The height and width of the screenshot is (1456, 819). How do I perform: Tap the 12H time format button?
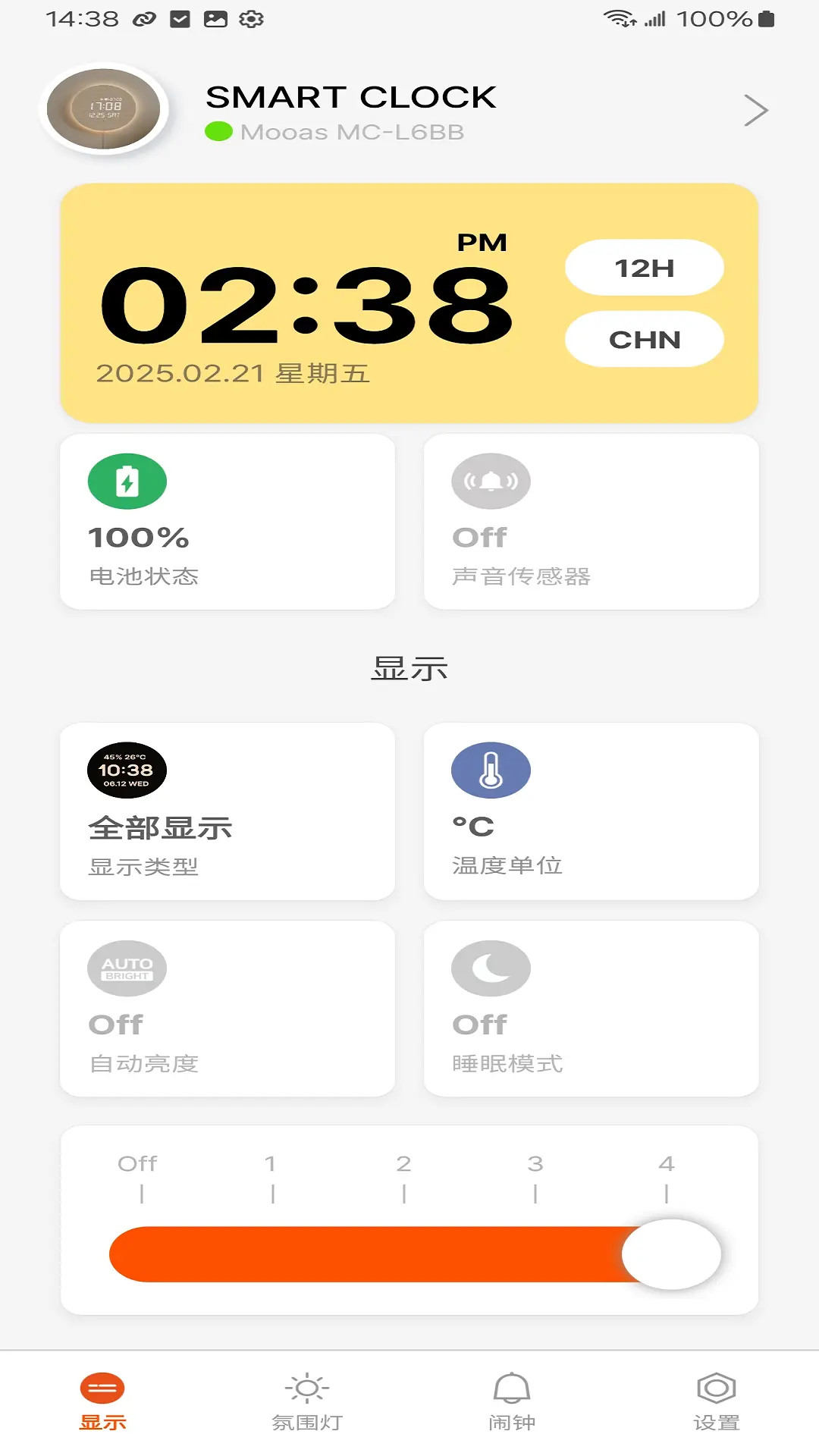tap(644, 268)
